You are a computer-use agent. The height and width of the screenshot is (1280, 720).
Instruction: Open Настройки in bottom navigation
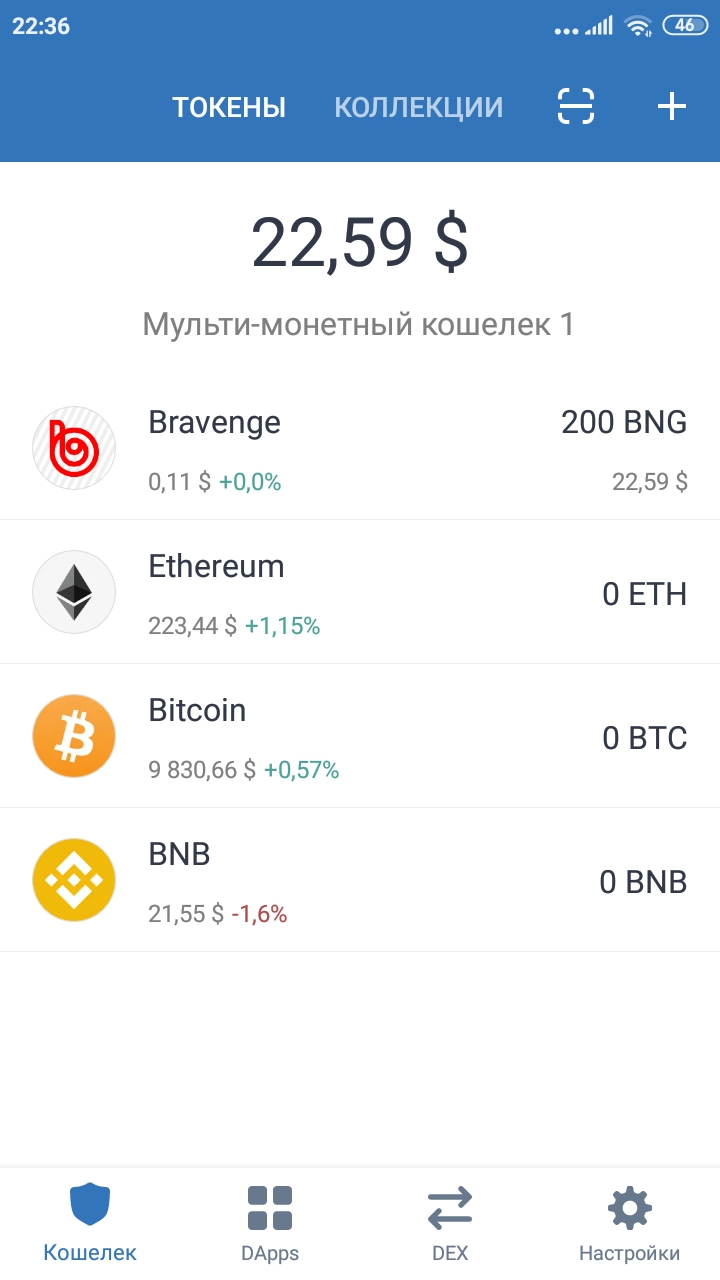click(630, 1223)
